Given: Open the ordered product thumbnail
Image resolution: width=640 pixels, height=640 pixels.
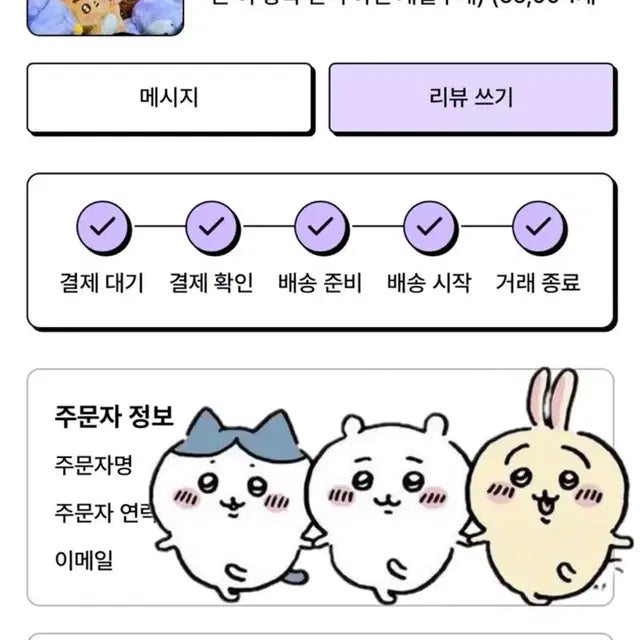Looking at the screenshot, I should [105, 15].
